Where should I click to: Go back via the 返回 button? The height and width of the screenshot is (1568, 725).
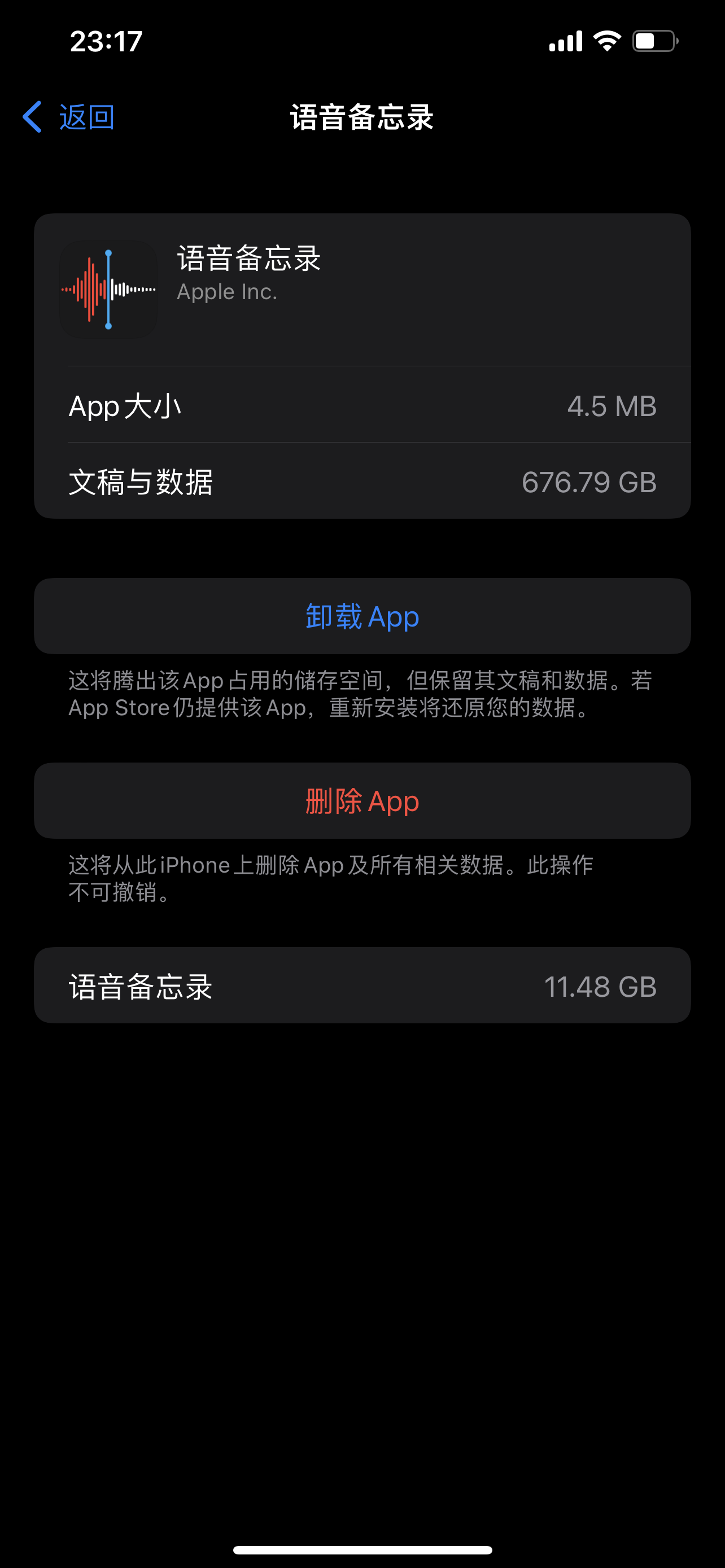[x=69, y=117]
